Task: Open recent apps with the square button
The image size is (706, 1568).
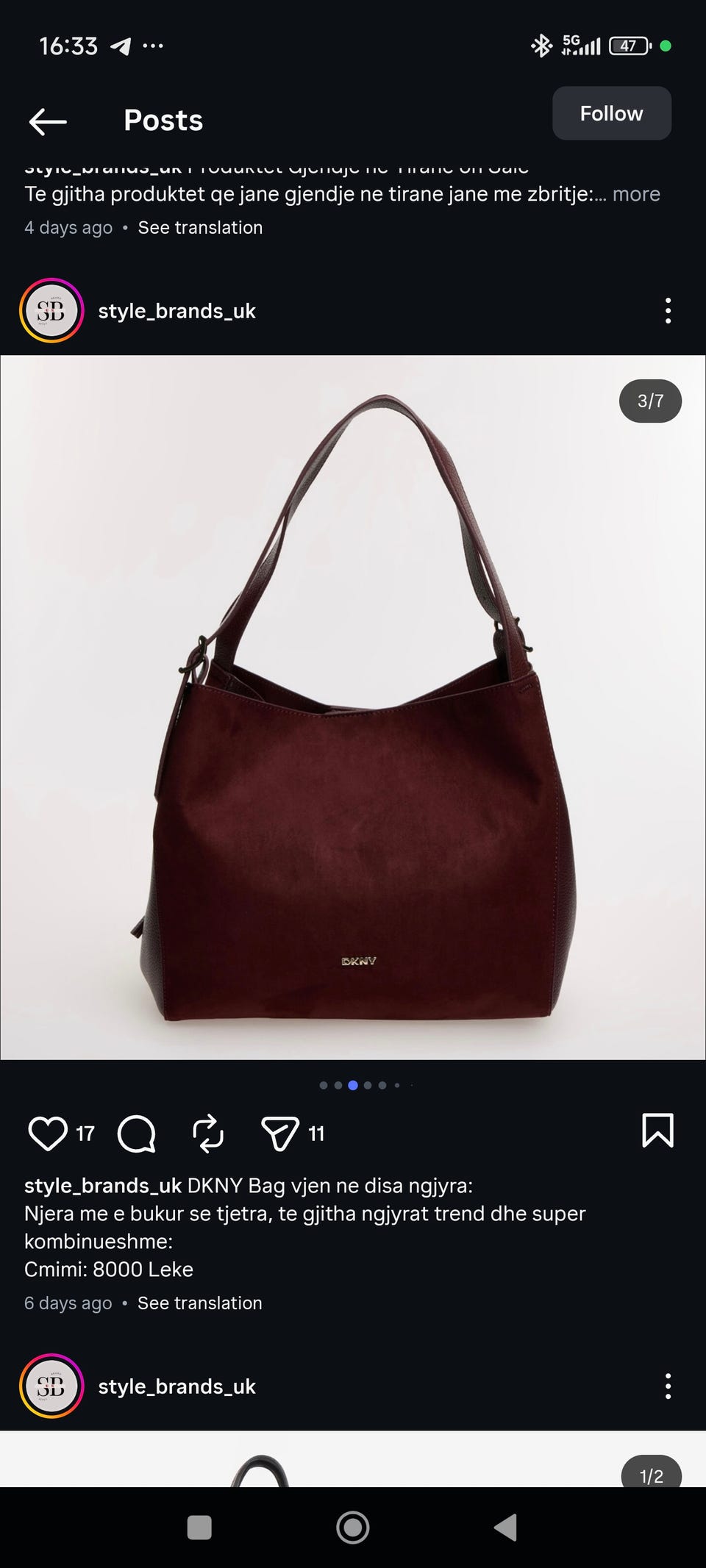Action: 199,1528
